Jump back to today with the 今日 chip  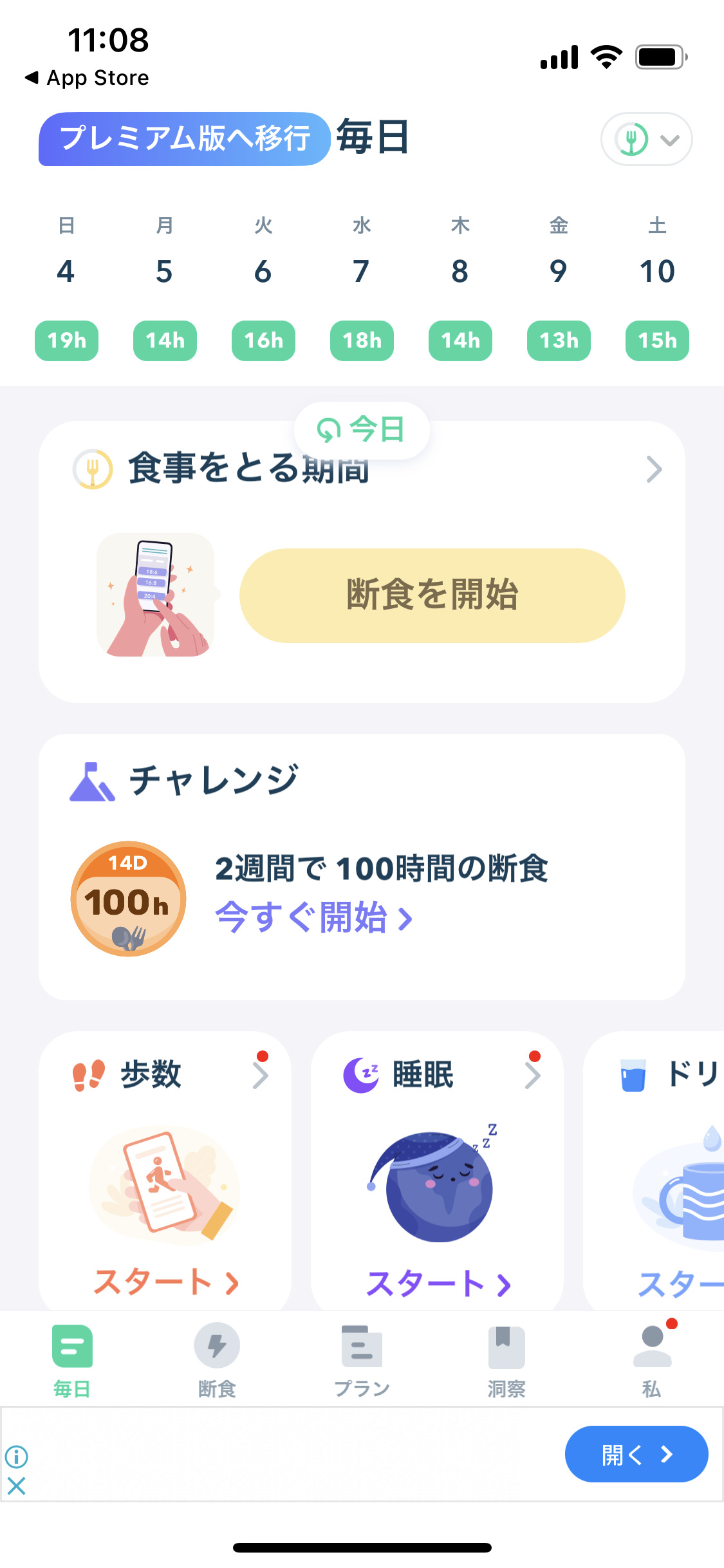tap(362, 430)
